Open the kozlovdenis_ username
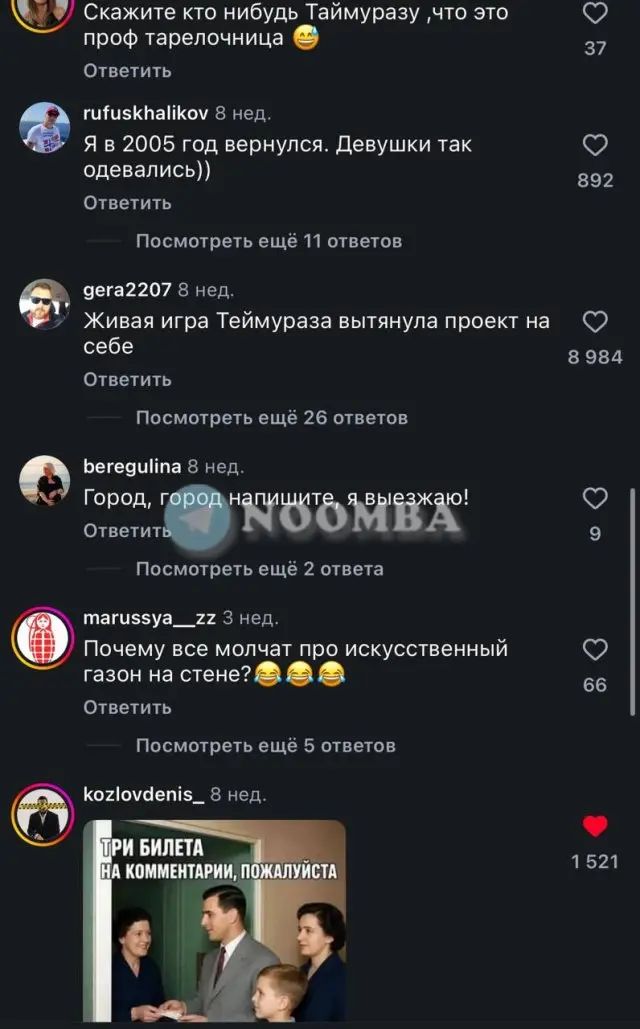Viewport: 640px width, 1029px height. click(144, 794)
